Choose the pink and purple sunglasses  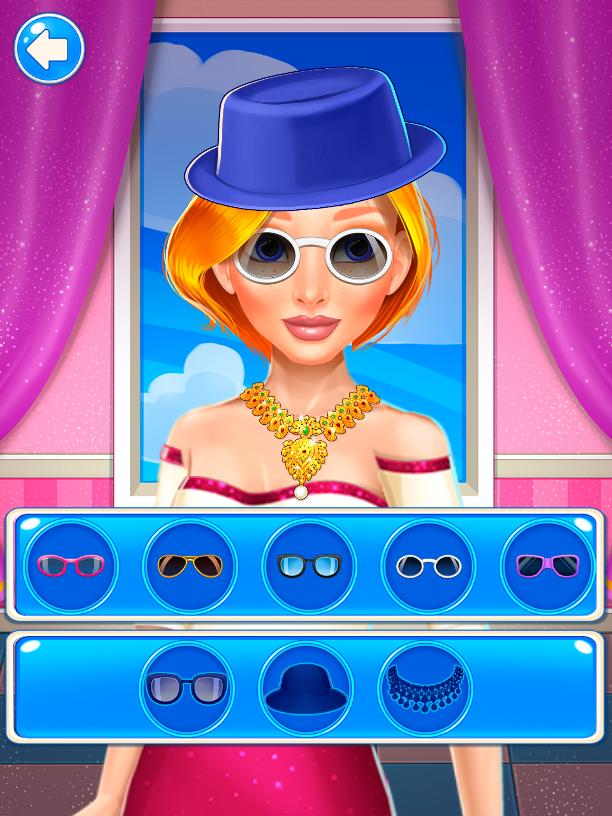(547, 566)
